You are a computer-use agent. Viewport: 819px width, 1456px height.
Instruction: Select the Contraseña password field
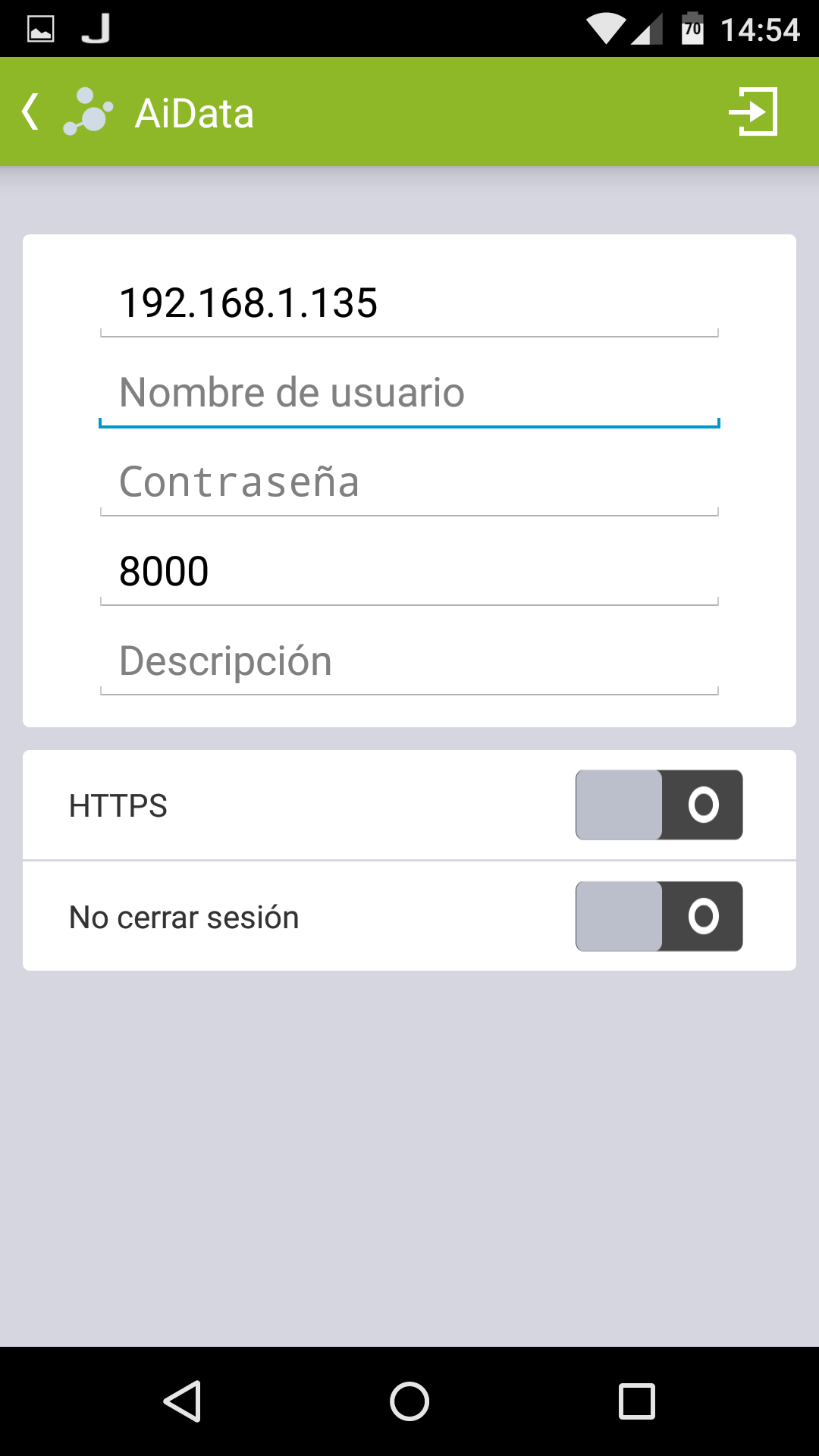tap(409, 482)
